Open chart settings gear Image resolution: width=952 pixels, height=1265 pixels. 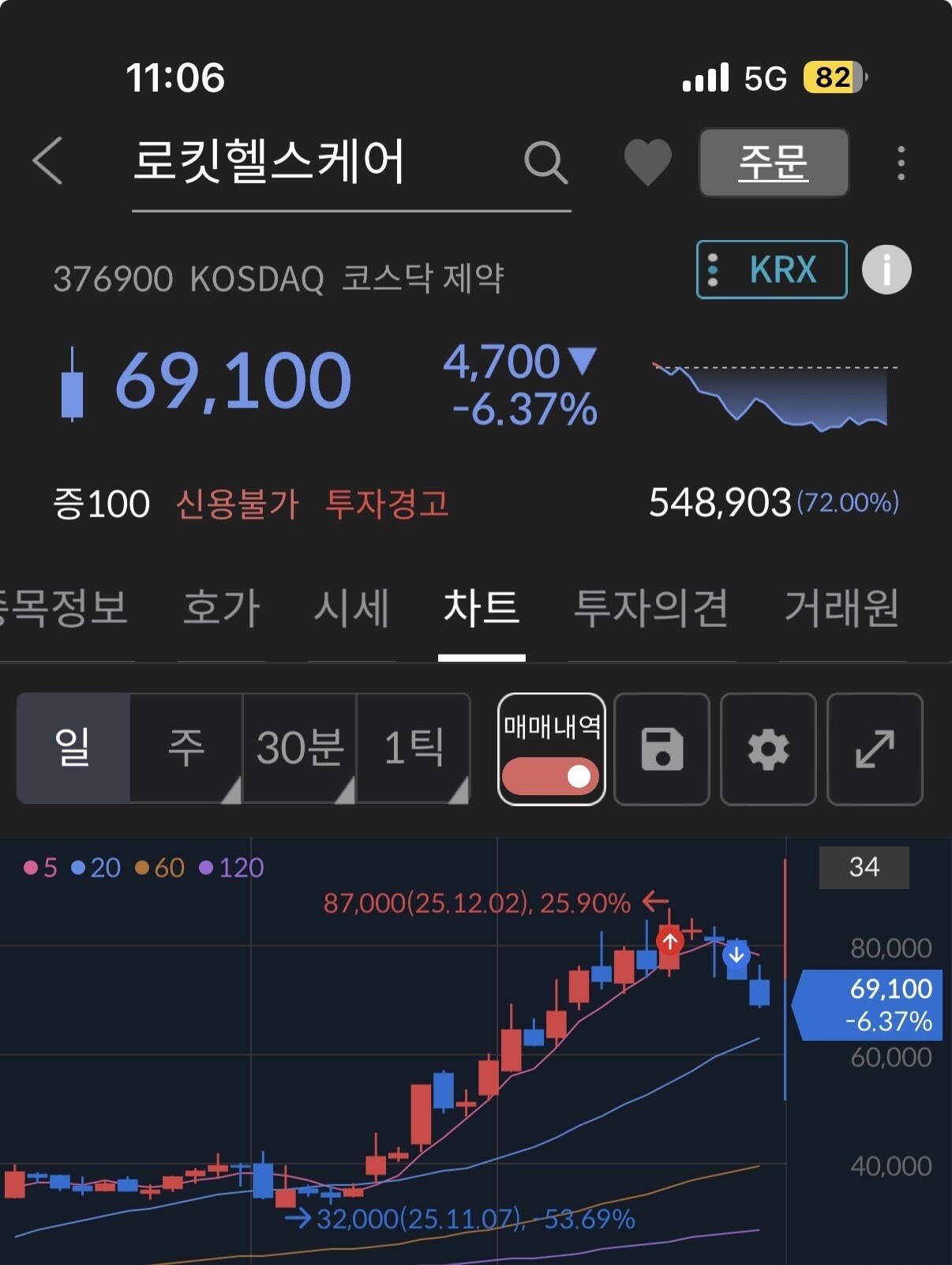[x=768, y=749]
